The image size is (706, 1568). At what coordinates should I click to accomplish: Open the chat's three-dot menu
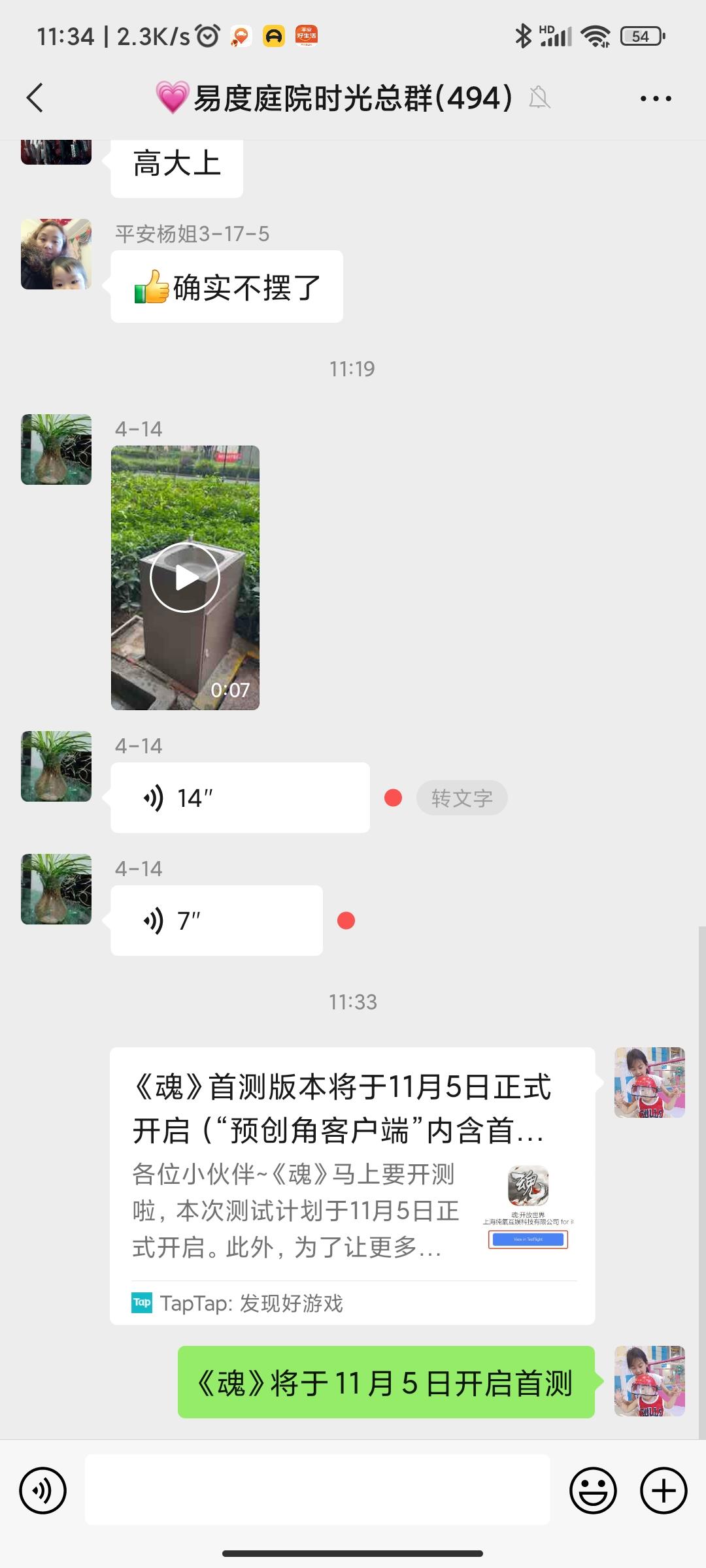point(655,99)
